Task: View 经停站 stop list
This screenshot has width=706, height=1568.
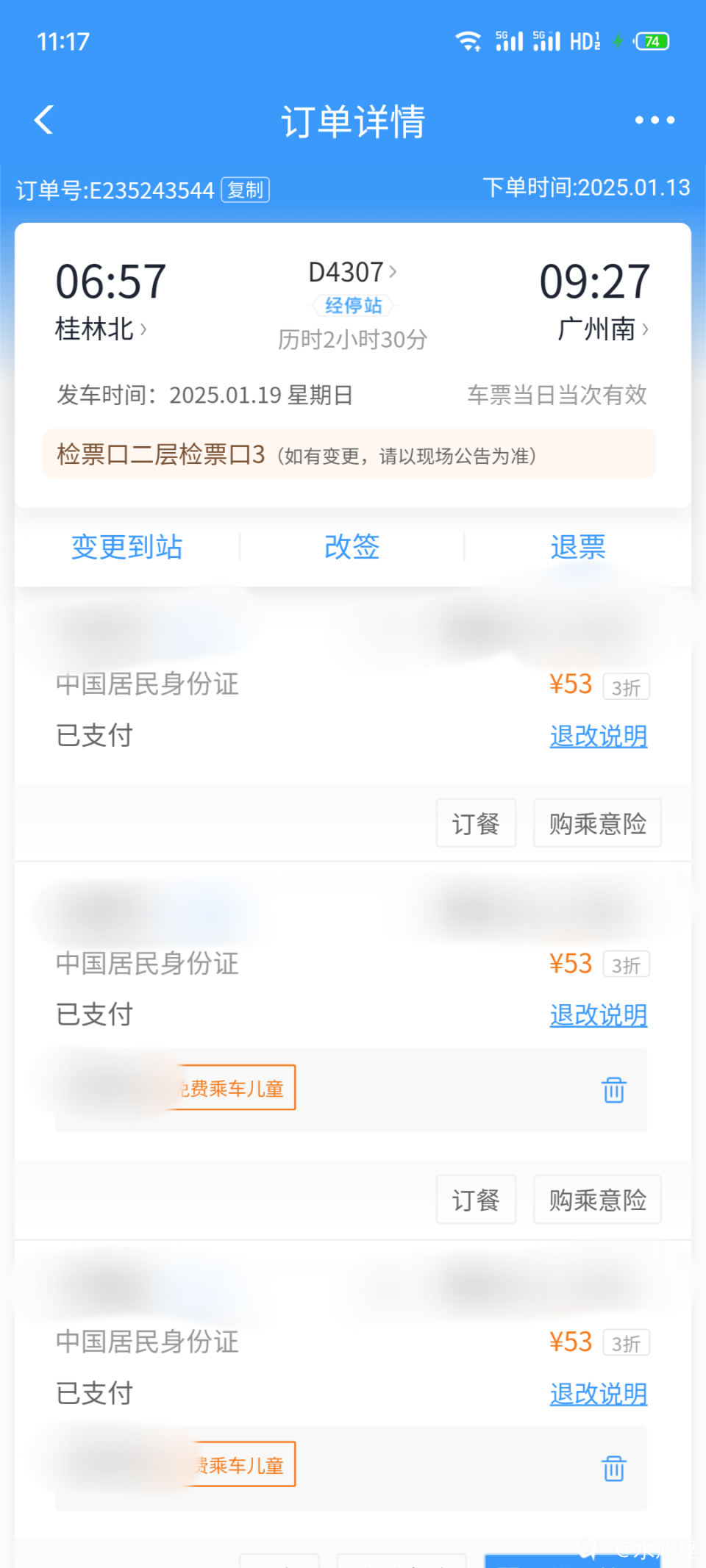Action: click(353, 305)
